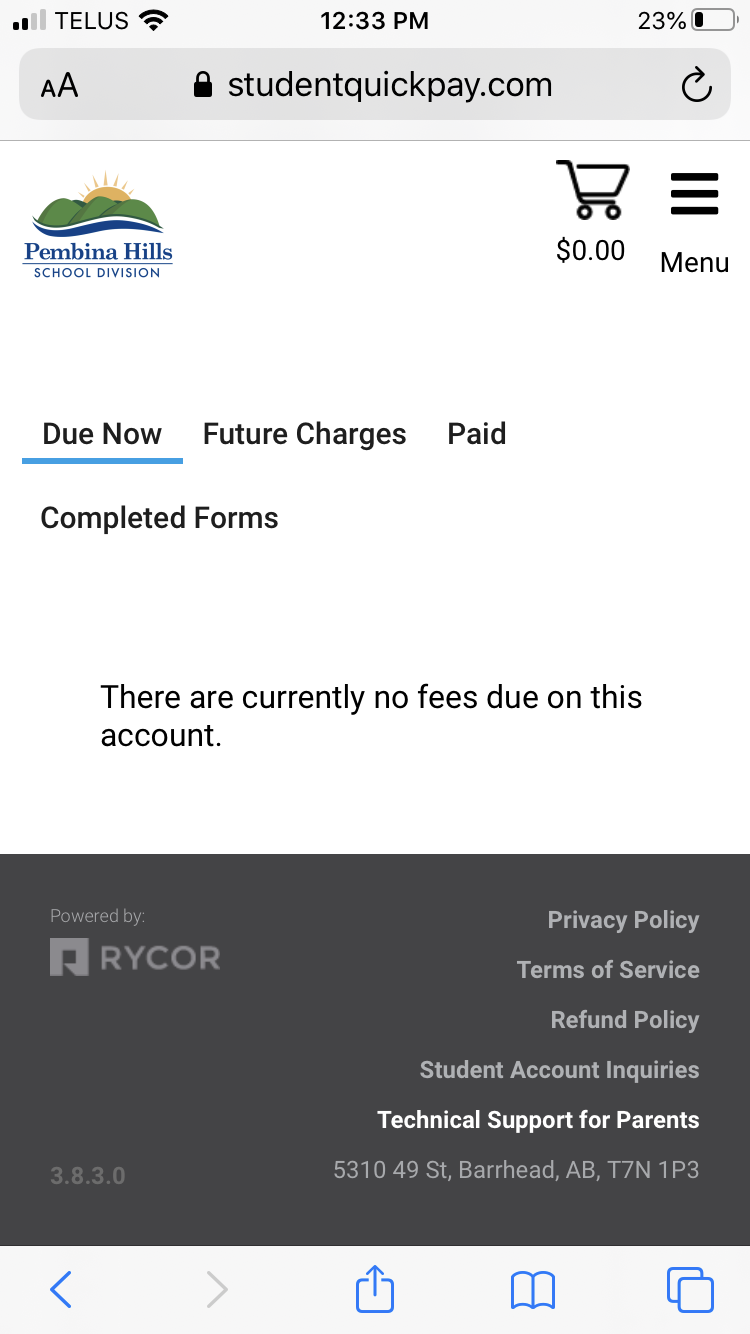The height and width of the screenshot is (1334, 750).
Task: Select the Due Now tab
Action: [102, 434]
